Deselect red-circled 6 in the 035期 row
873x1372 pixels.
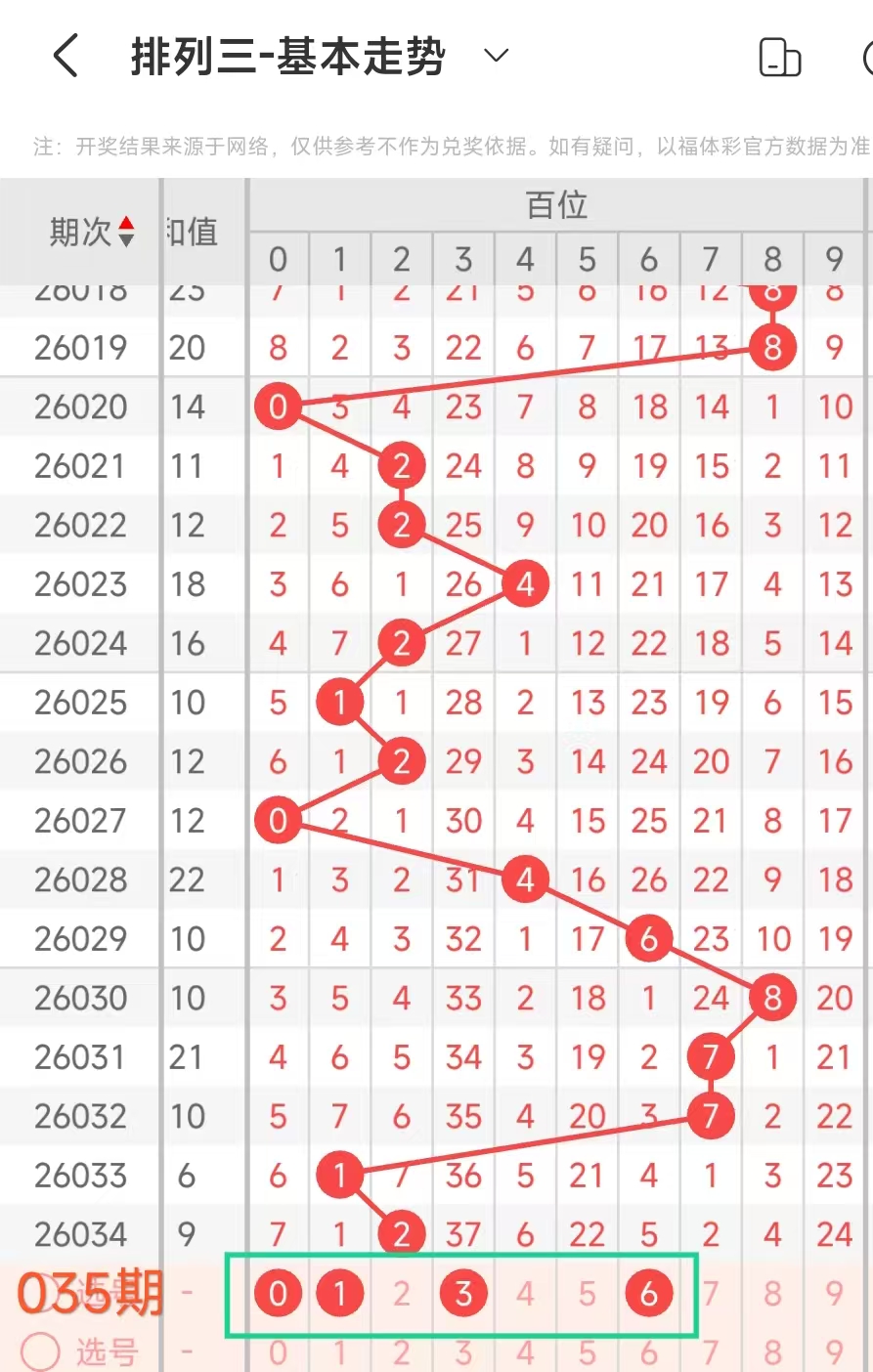(x=649, y=1294)
